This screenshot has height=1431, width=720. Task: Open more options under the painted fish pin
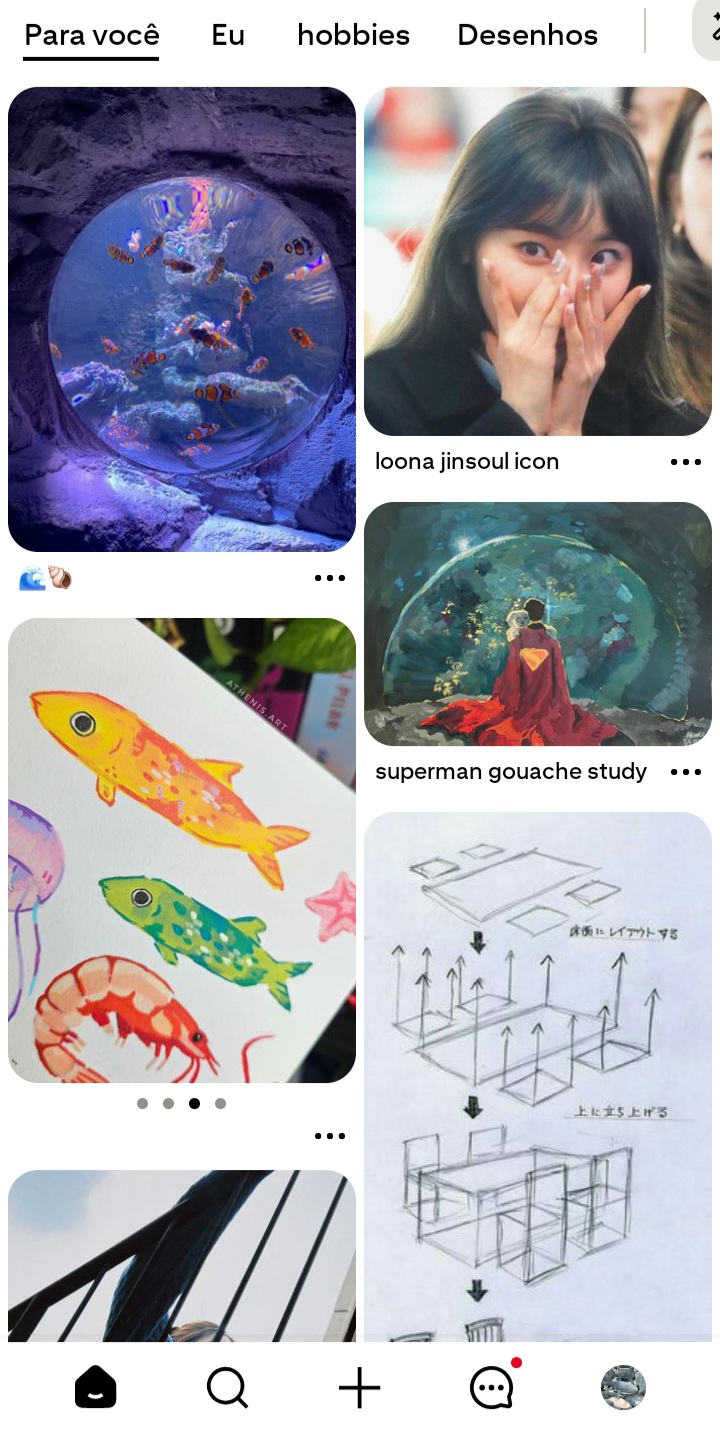330,1136
